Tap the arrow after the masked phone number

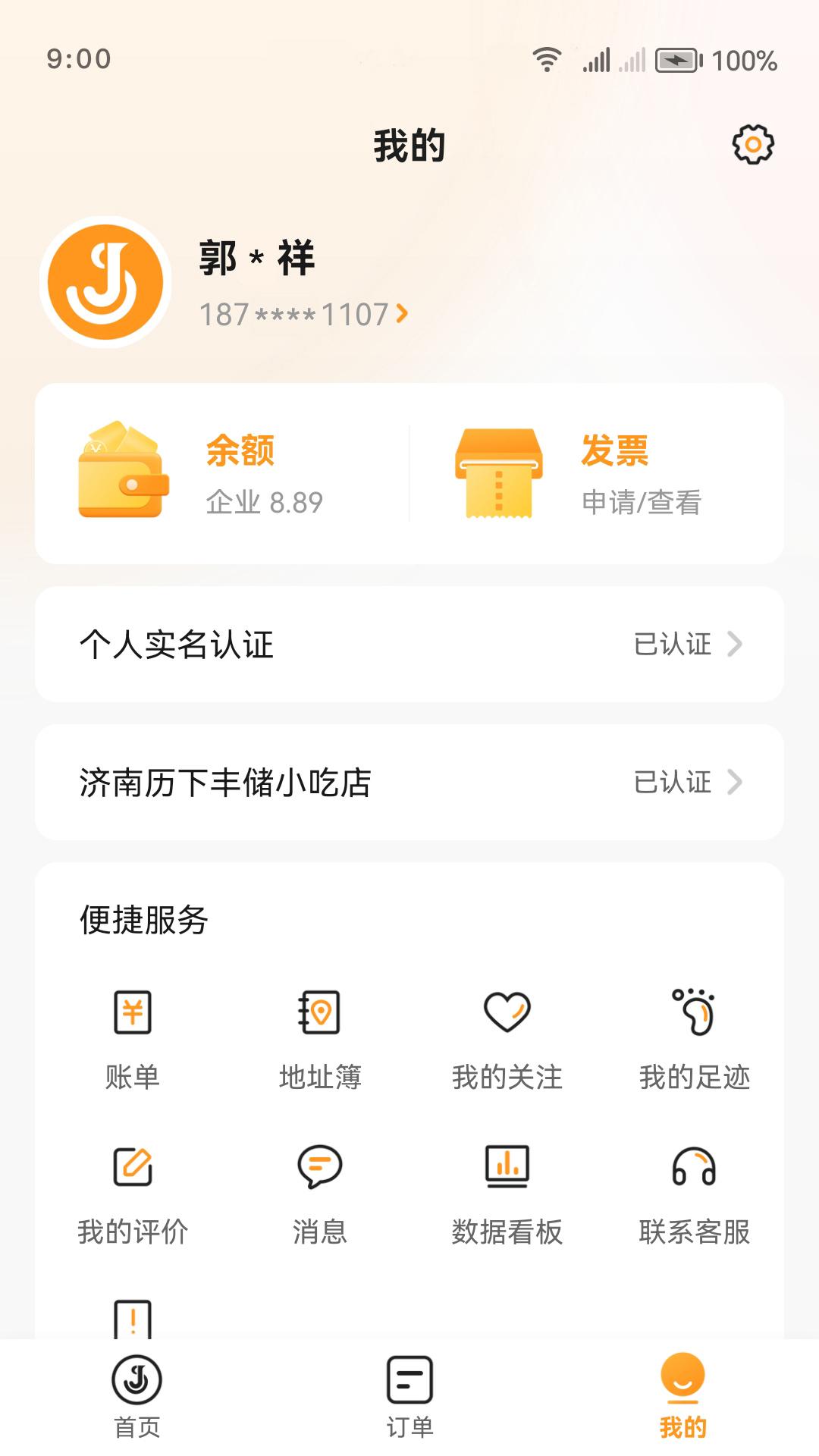click(x=403, y=315)
